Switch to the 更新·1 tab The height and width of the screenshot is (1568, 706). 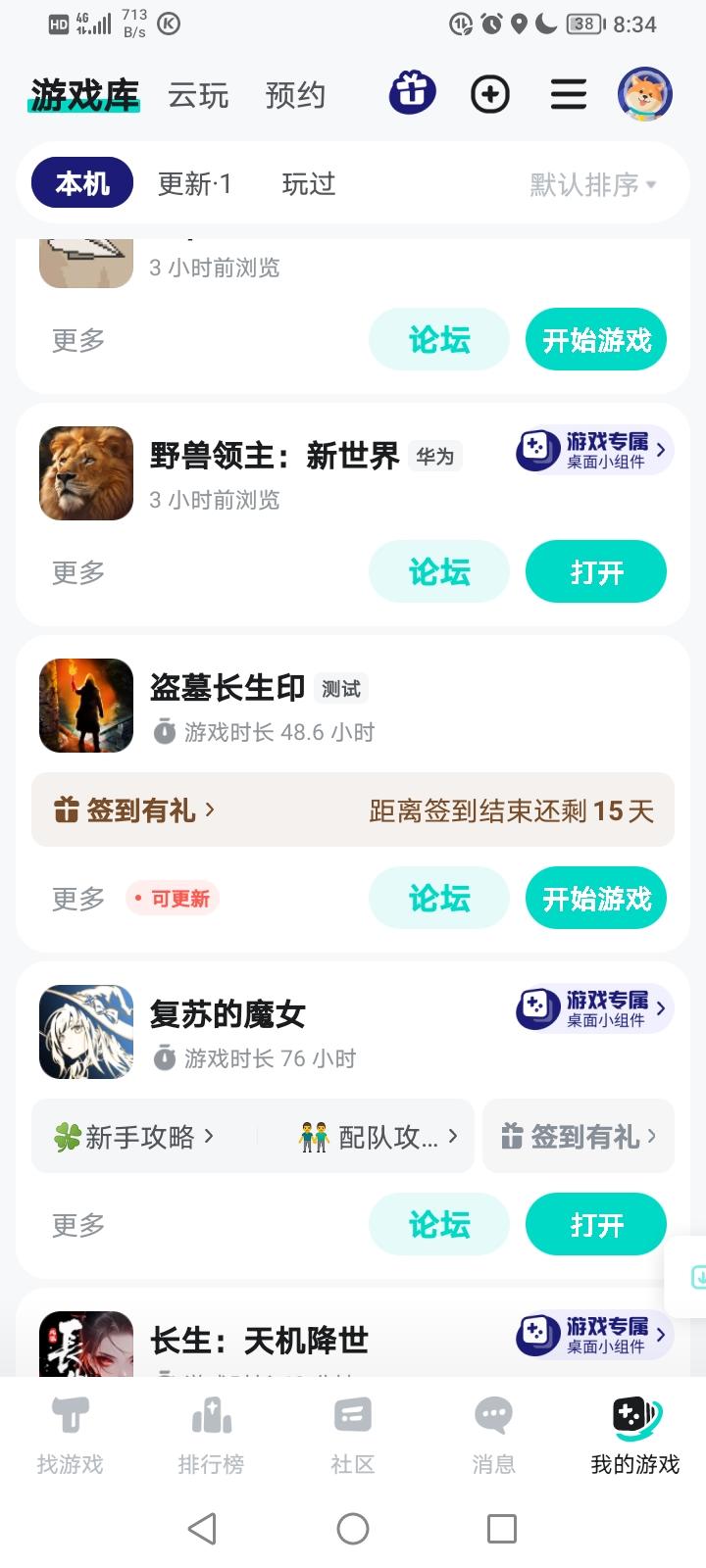pos(193,183)
